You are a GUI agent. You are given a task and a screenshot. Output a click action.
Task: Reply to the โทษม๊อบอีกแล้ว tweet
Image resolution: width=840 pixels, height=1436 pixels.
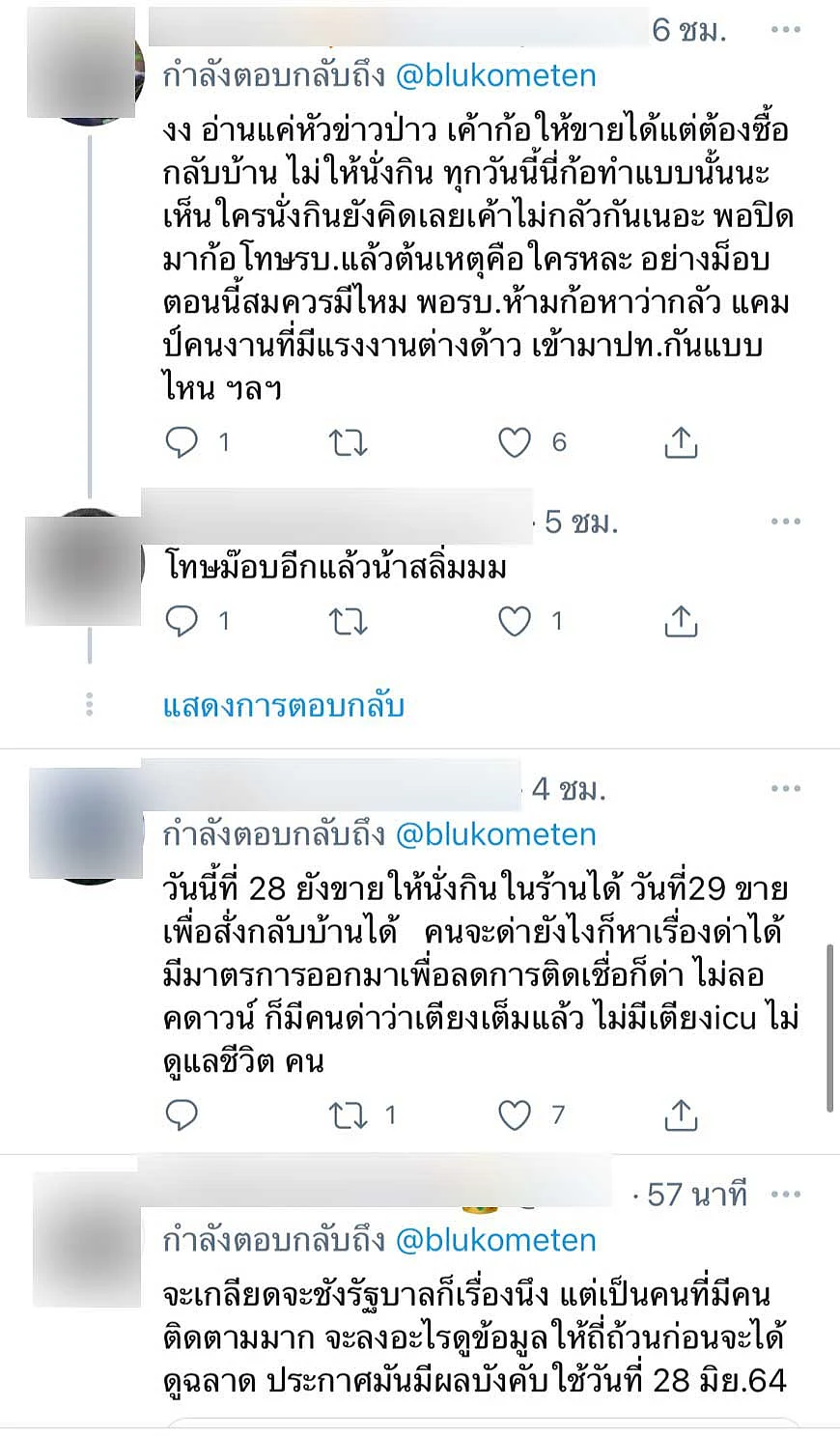tap(182, 621)
